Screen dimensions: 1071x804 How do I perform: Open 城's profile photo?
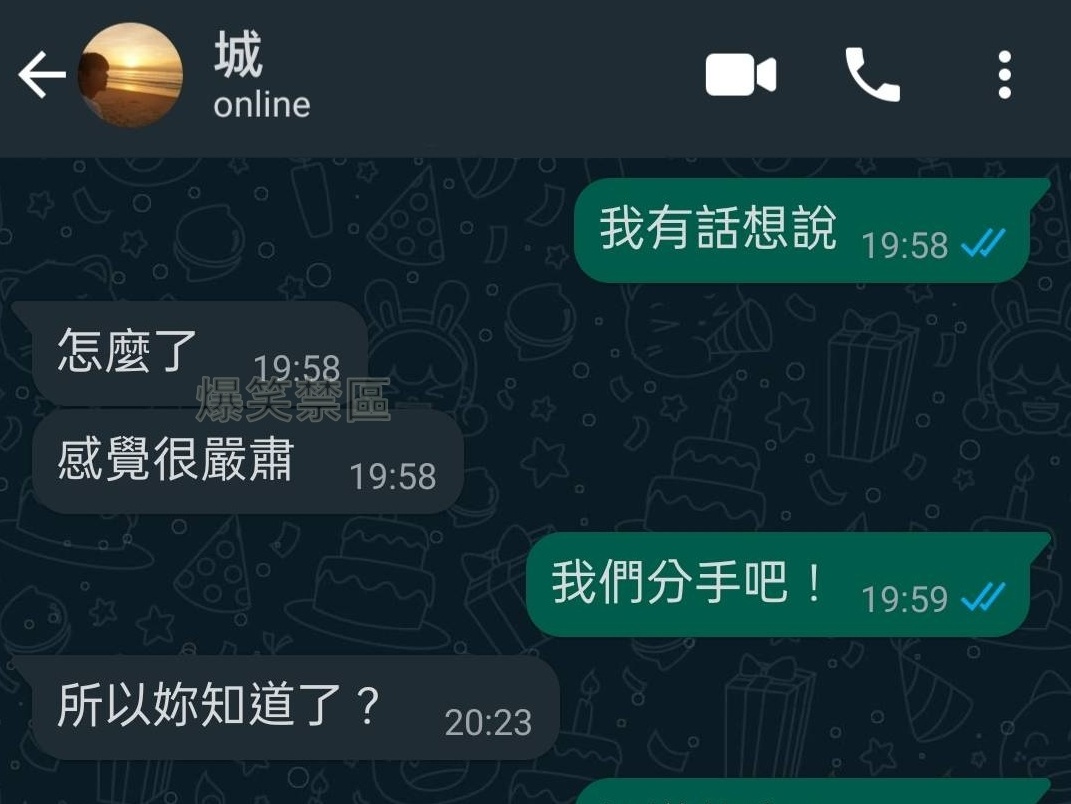tap(131, 76)
